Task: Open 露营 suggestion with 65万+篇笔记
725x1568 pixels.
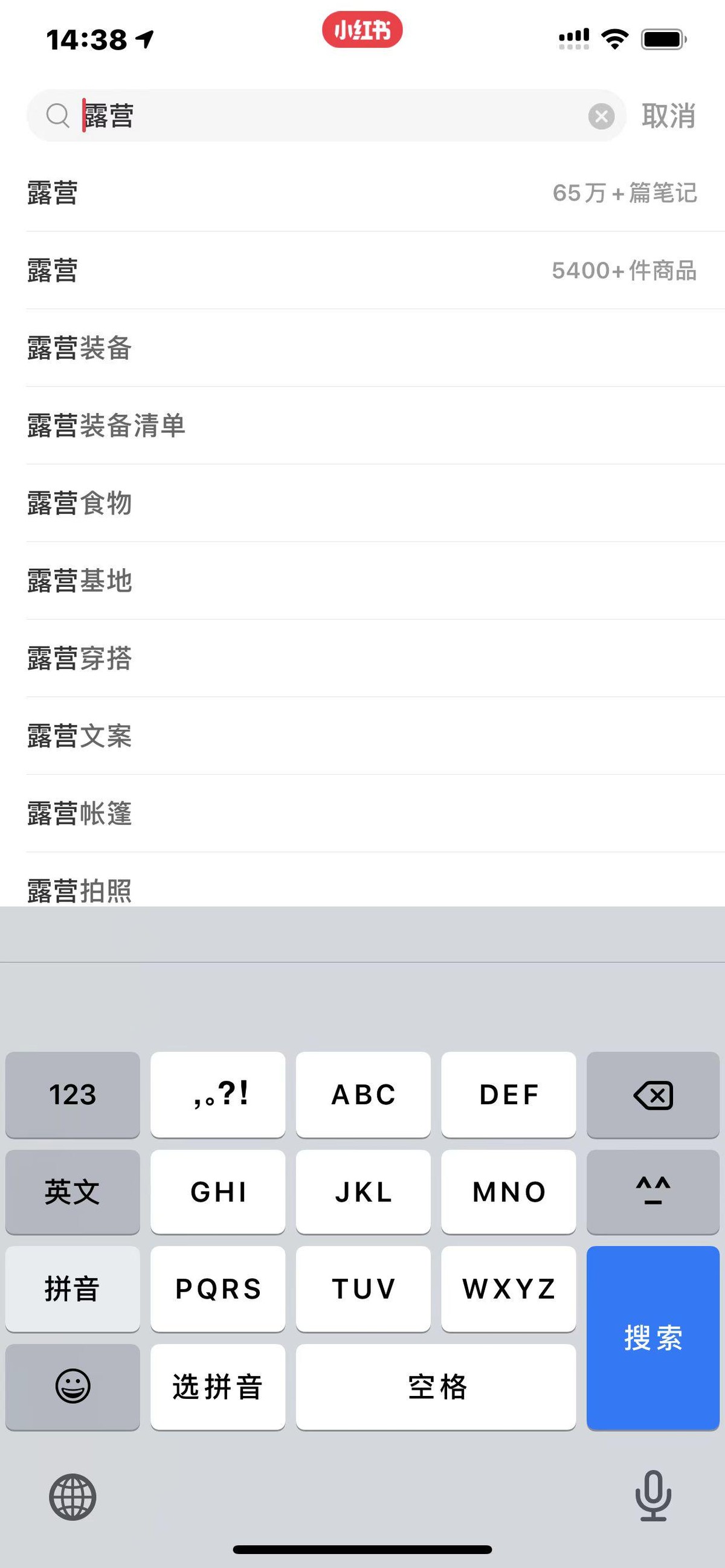Action: [x=362, y=193]
